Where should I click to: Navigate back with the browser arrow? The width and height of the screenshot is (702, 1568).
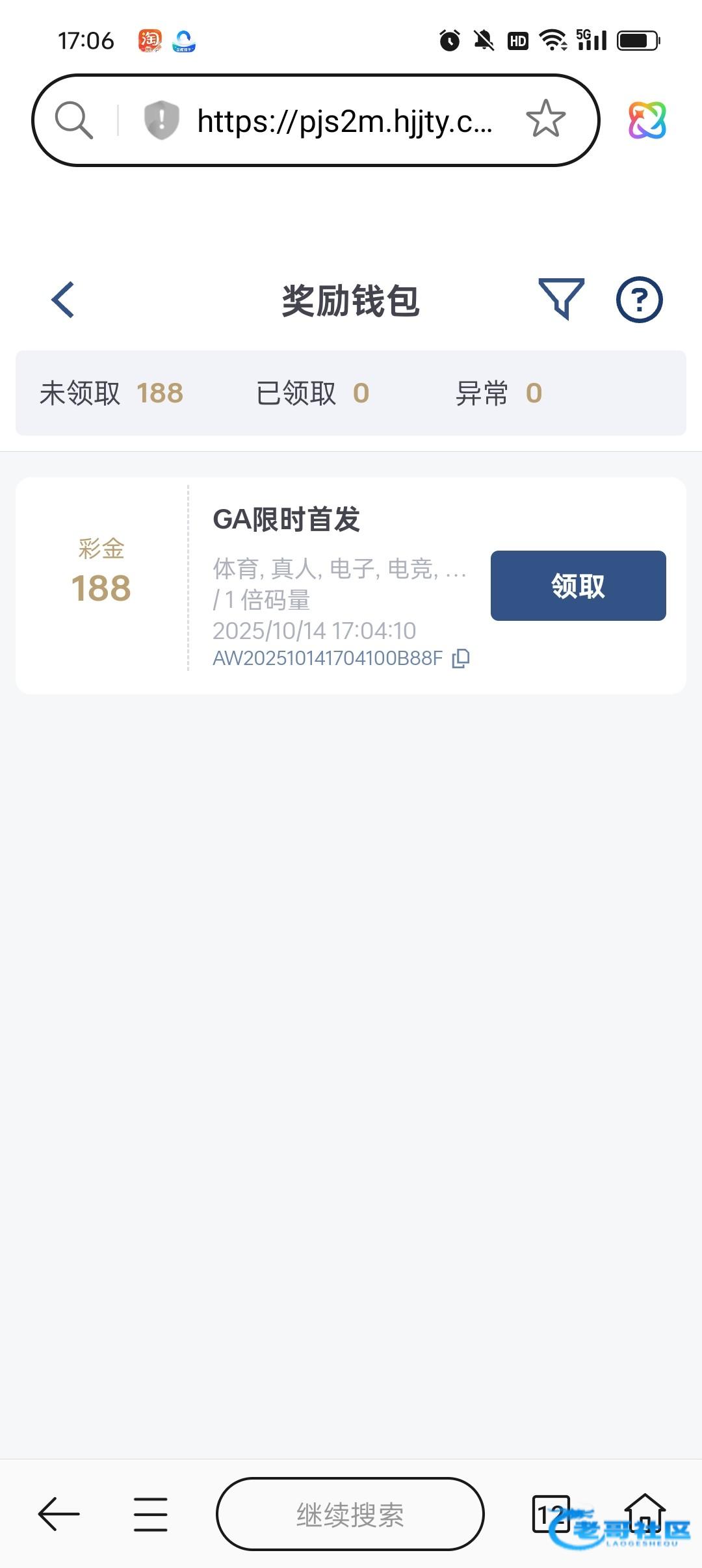58,1514
